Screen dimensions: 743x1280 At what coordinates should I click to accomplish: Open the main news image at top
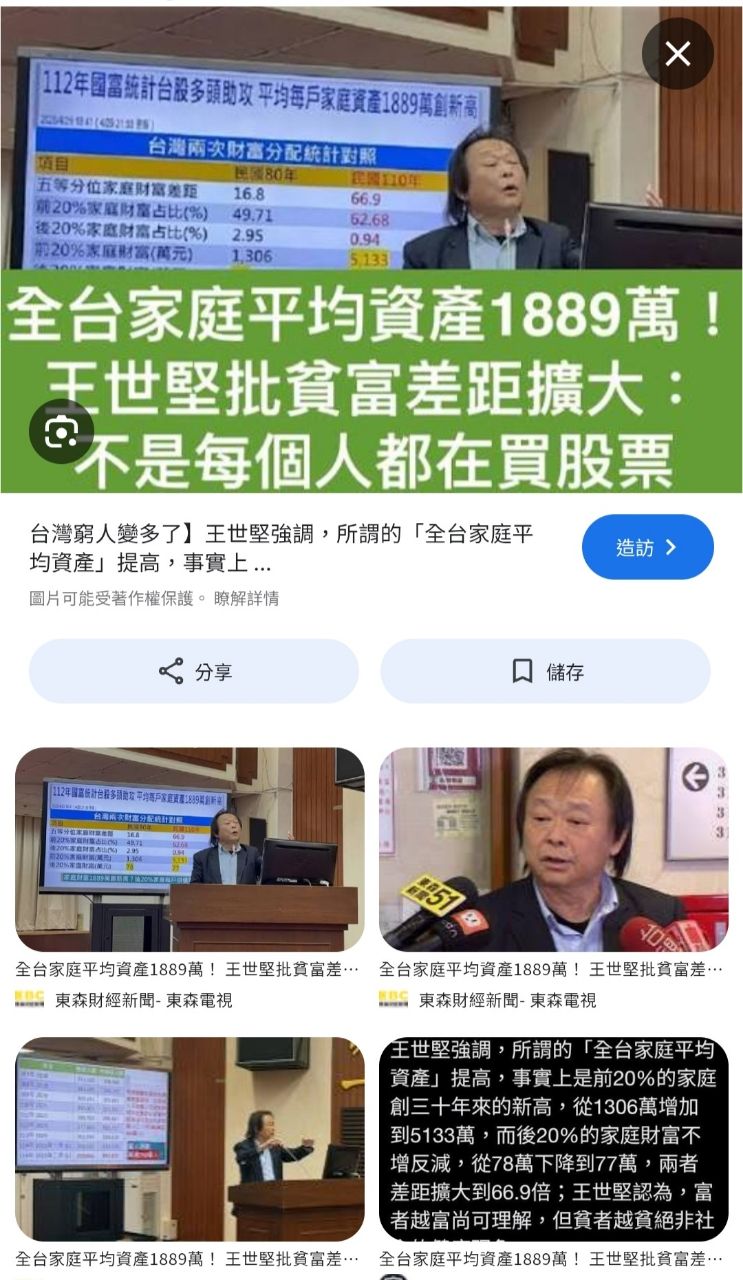pyautogui.click(x=371, y=250)
